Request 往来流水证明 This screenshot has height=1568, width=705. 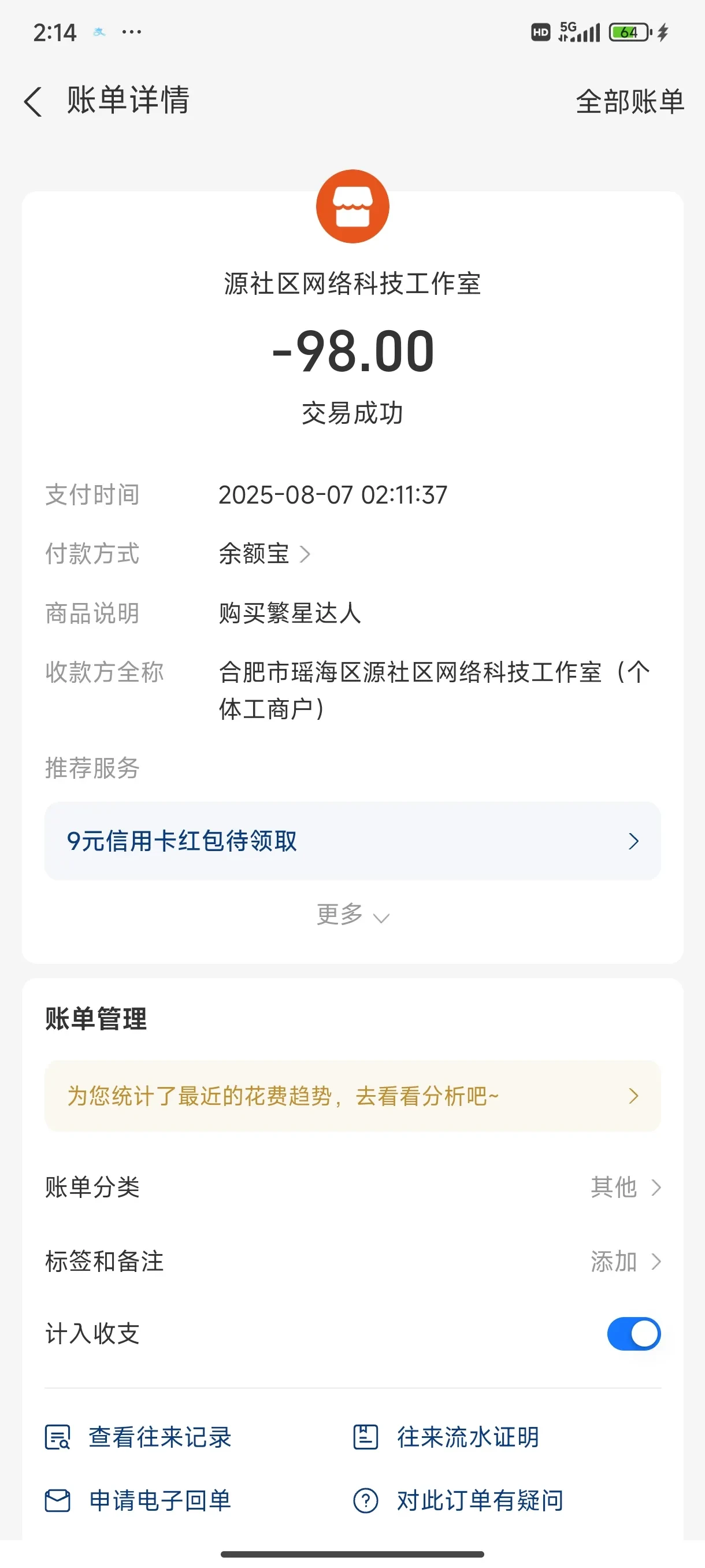[x=447, y=1437]
